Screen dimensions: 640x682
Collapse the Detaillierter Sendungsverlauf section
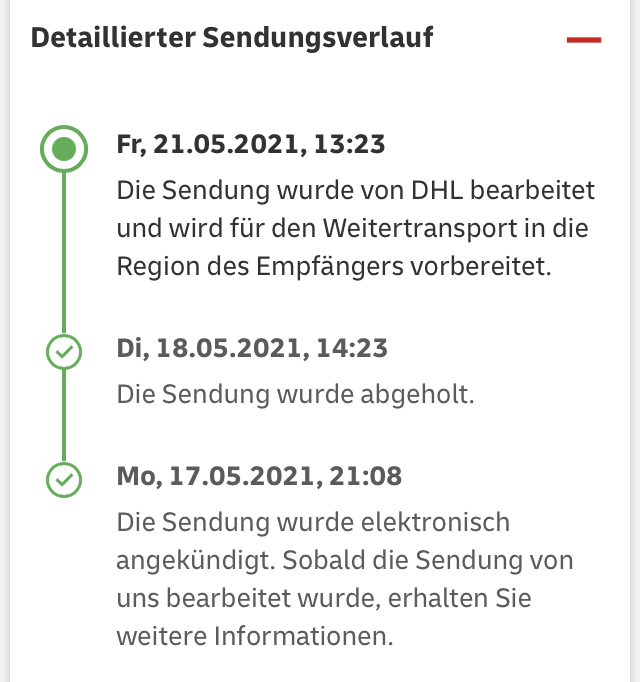(x=583, y=40)
